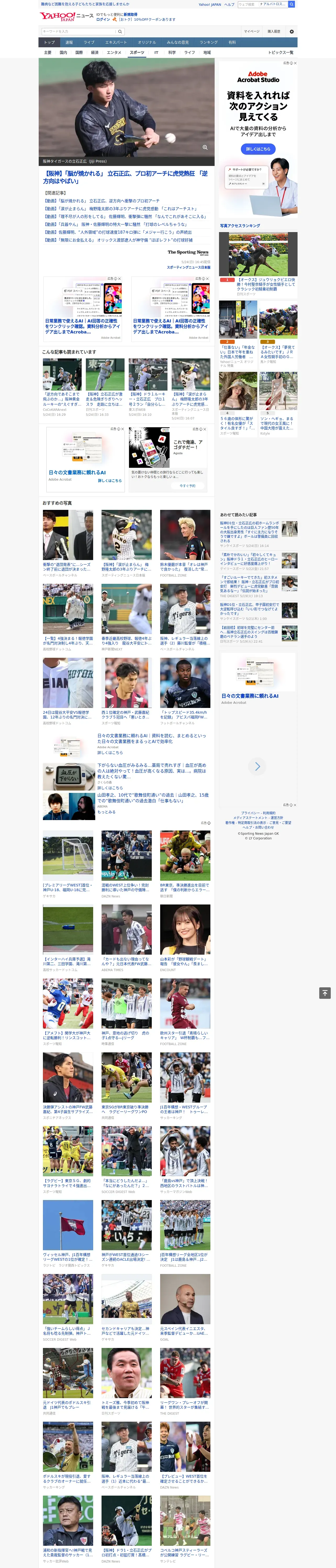
Task: Tap the right arrow in the sidebar ad
Action: tap(257, 766)
